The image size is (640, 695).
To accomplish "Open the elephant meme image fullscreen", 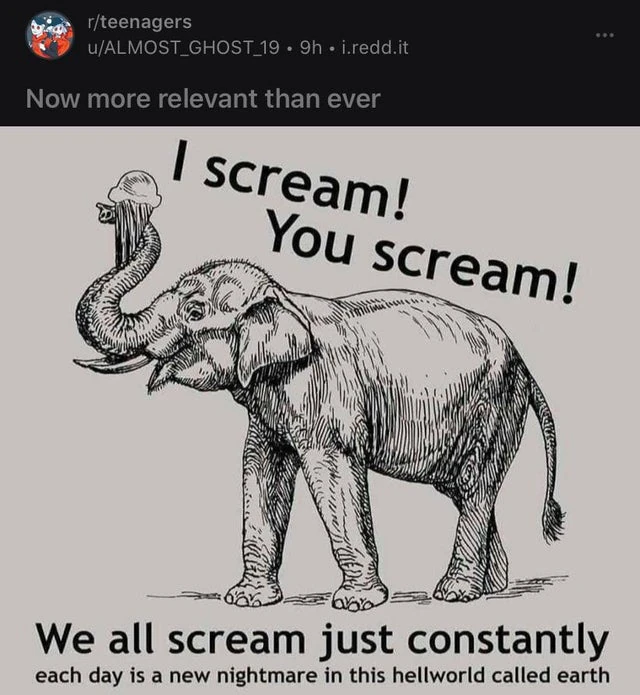I will point(320,410).
